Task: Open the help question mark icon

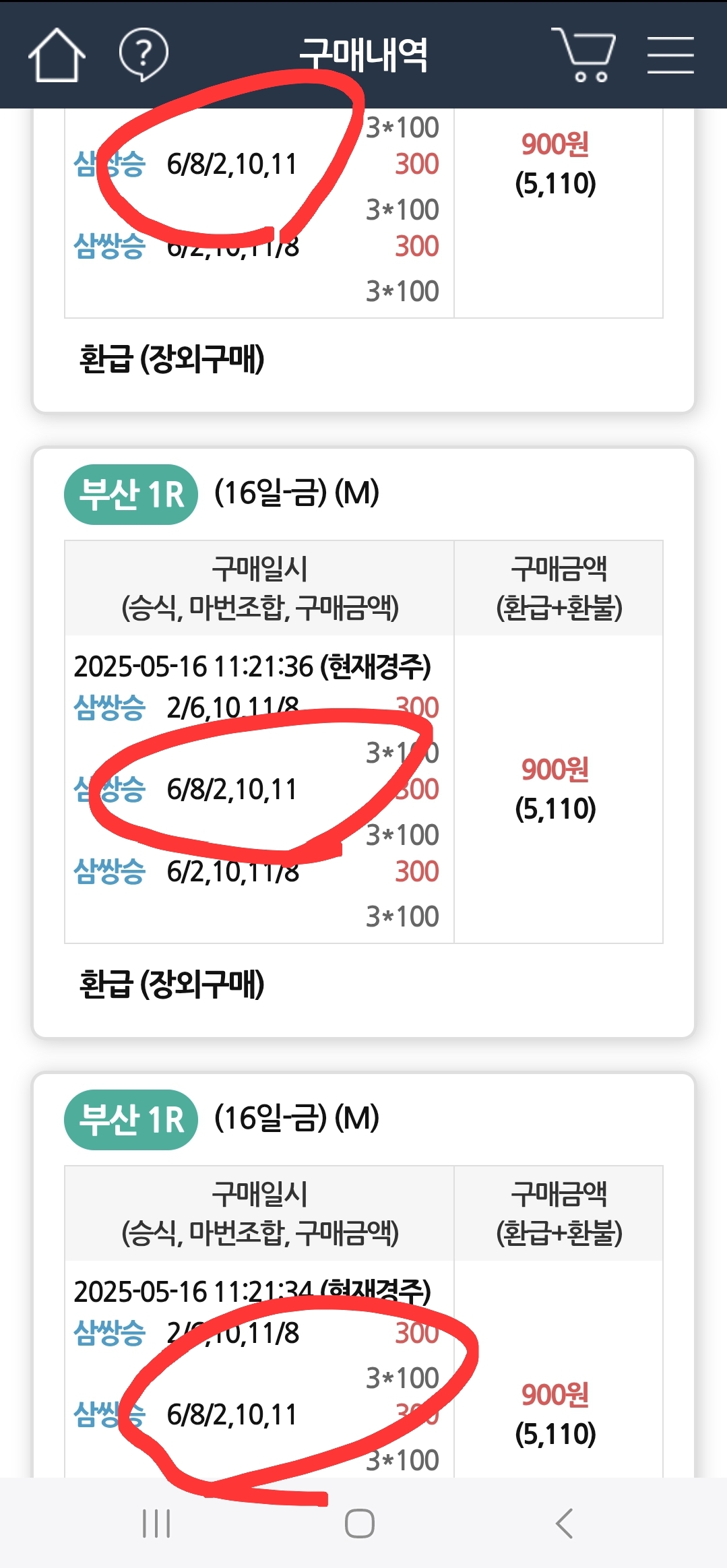Action: coord(143,55)
